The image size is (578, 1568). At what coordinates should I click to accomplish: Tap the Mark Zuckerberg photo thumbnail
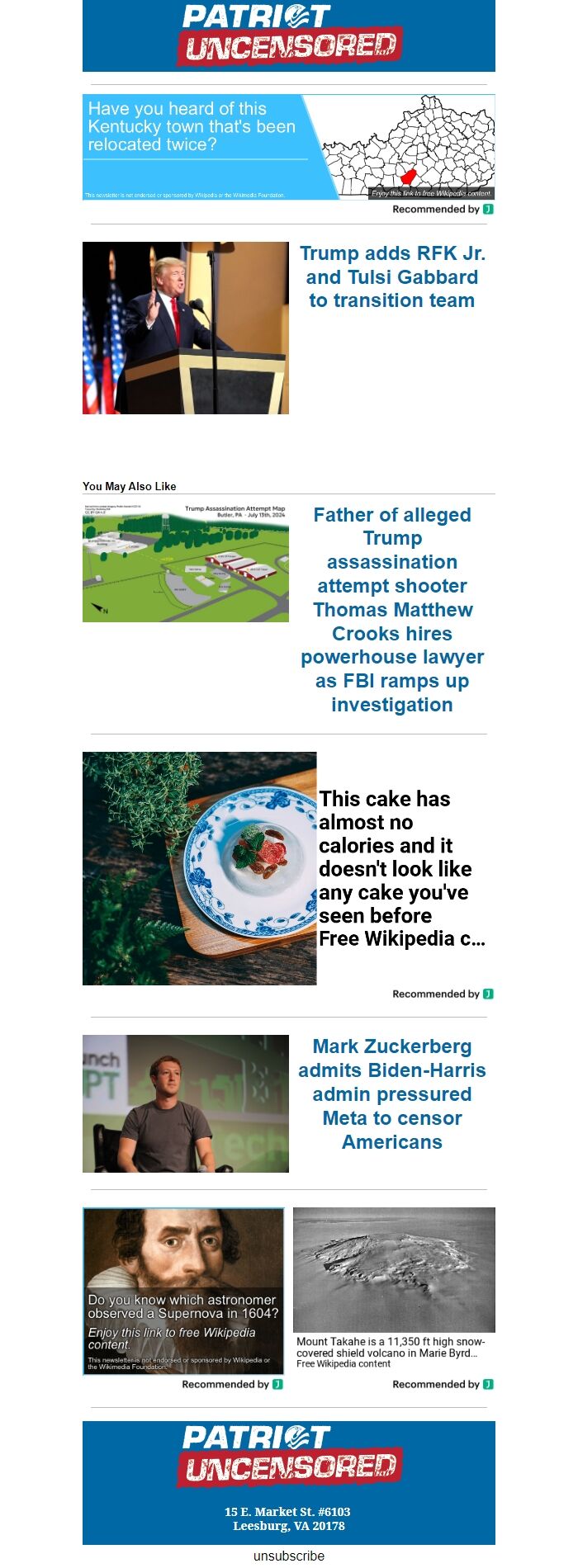click(x=186, y=1103)
